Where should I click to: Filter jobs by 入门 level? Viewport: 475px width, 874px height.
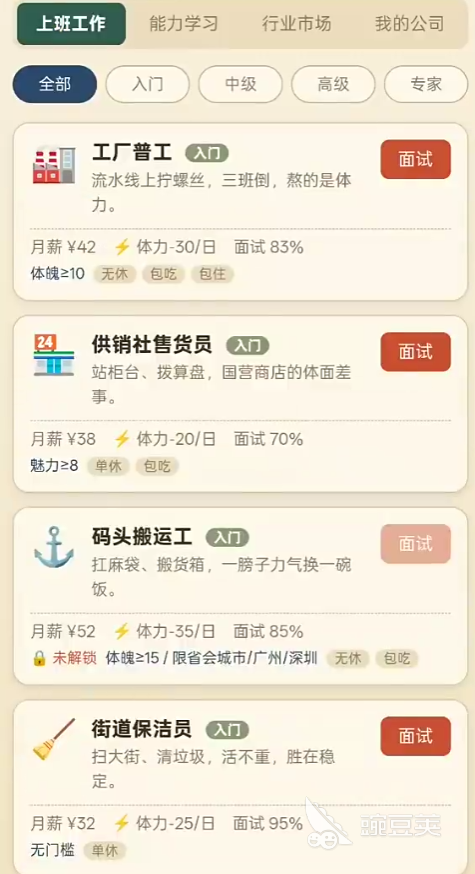[x=148, y=84]
